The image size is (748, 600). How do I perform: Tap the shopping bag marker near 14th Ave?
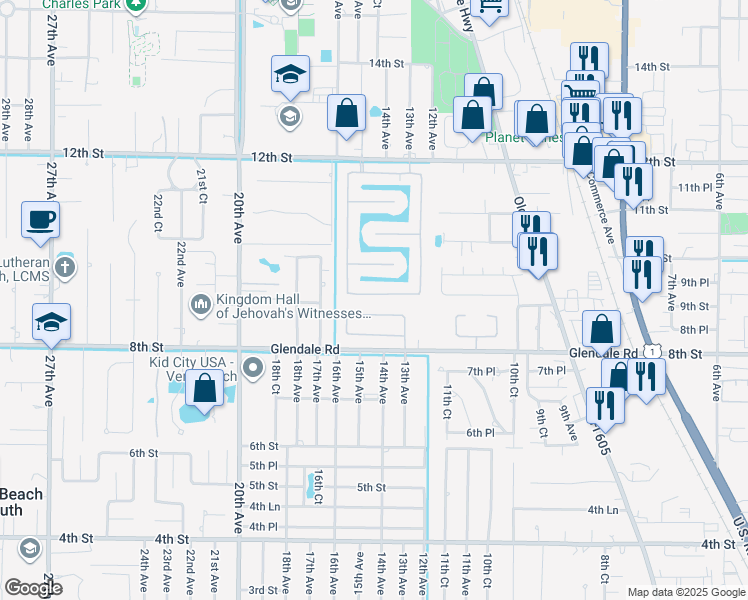point(347,114)
